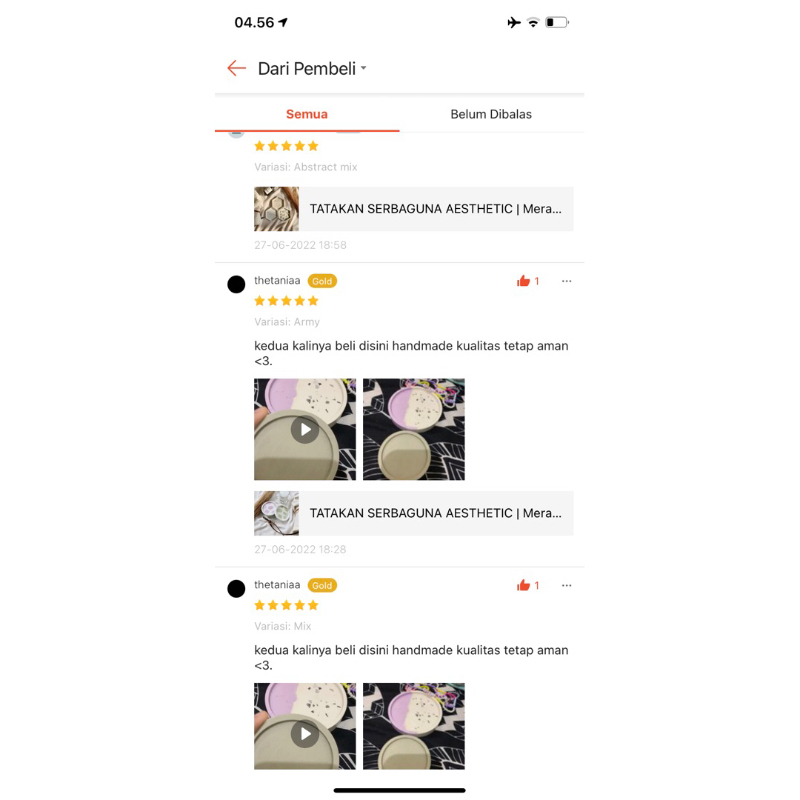800x800 pixels.
Task: Play the video in Army variation review
Action: tap(305, 430)
